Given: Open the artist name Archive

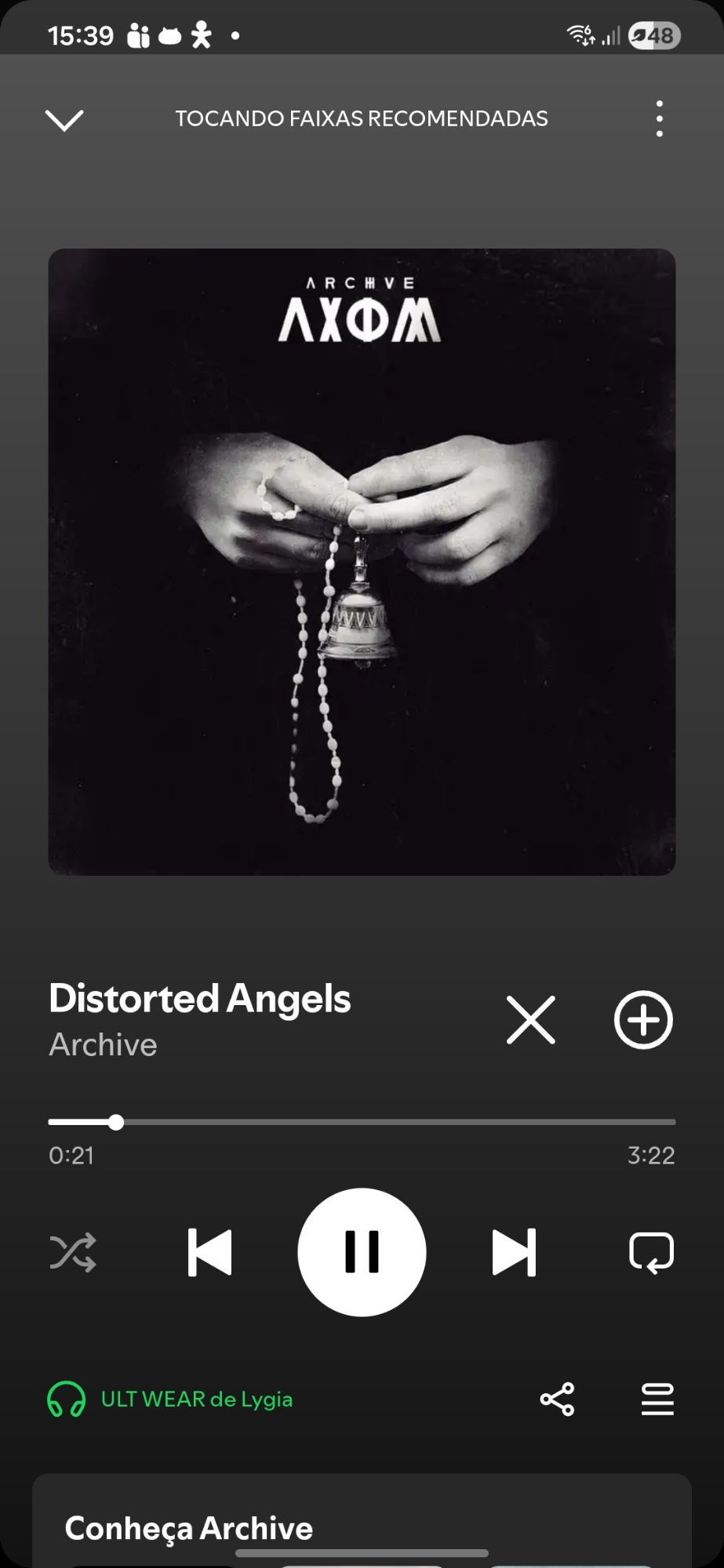Looking at the screenshot, I should [x=104, y=1045].
